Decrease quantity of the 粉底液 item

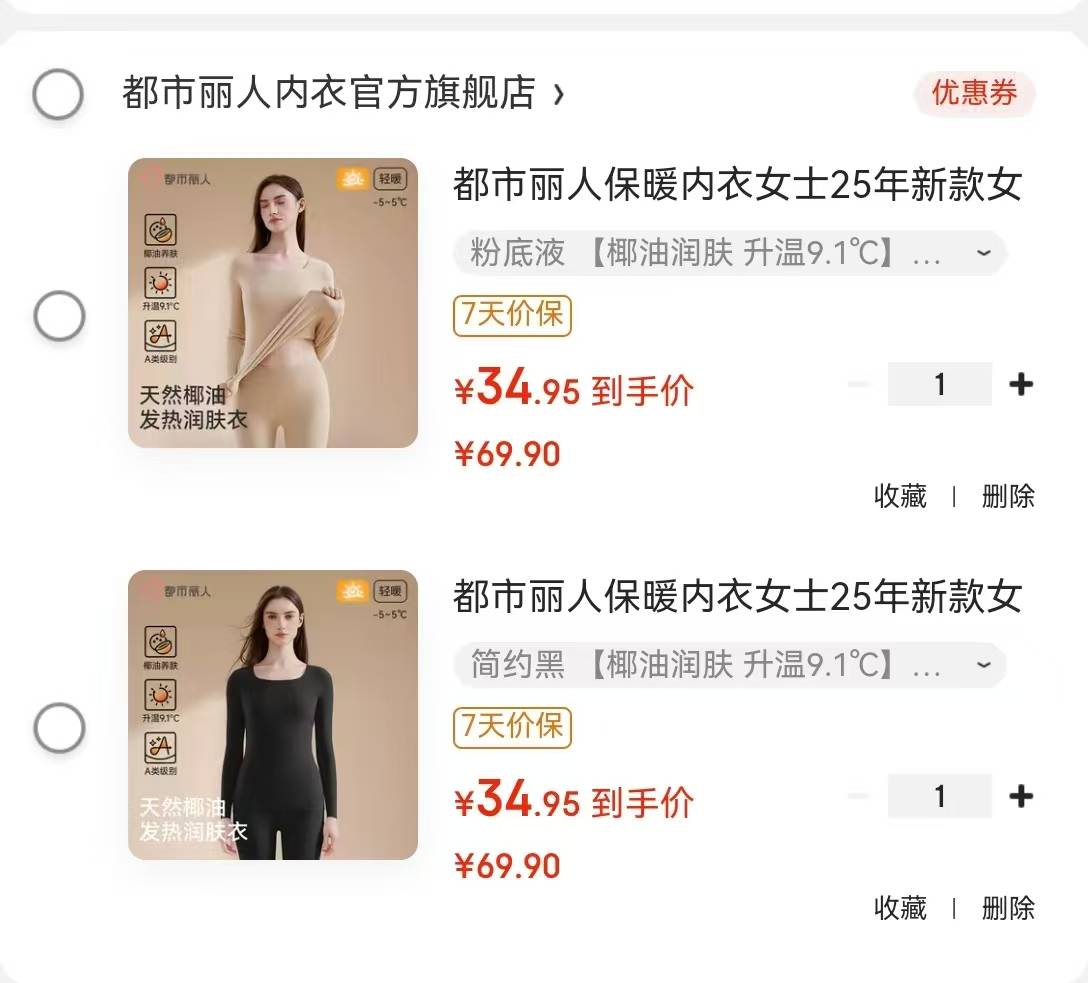point(859,384)
